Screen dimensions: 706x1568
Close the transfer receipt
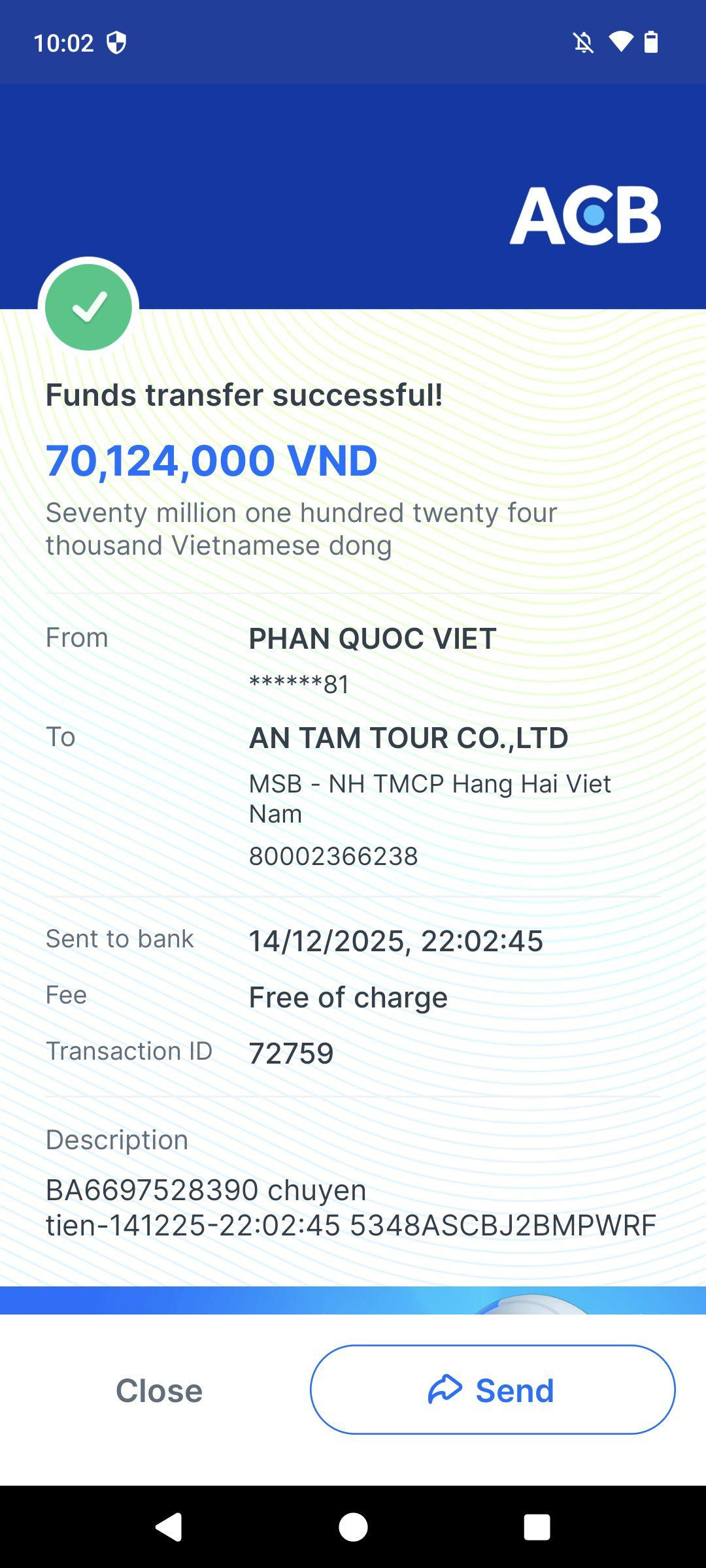159,1390
